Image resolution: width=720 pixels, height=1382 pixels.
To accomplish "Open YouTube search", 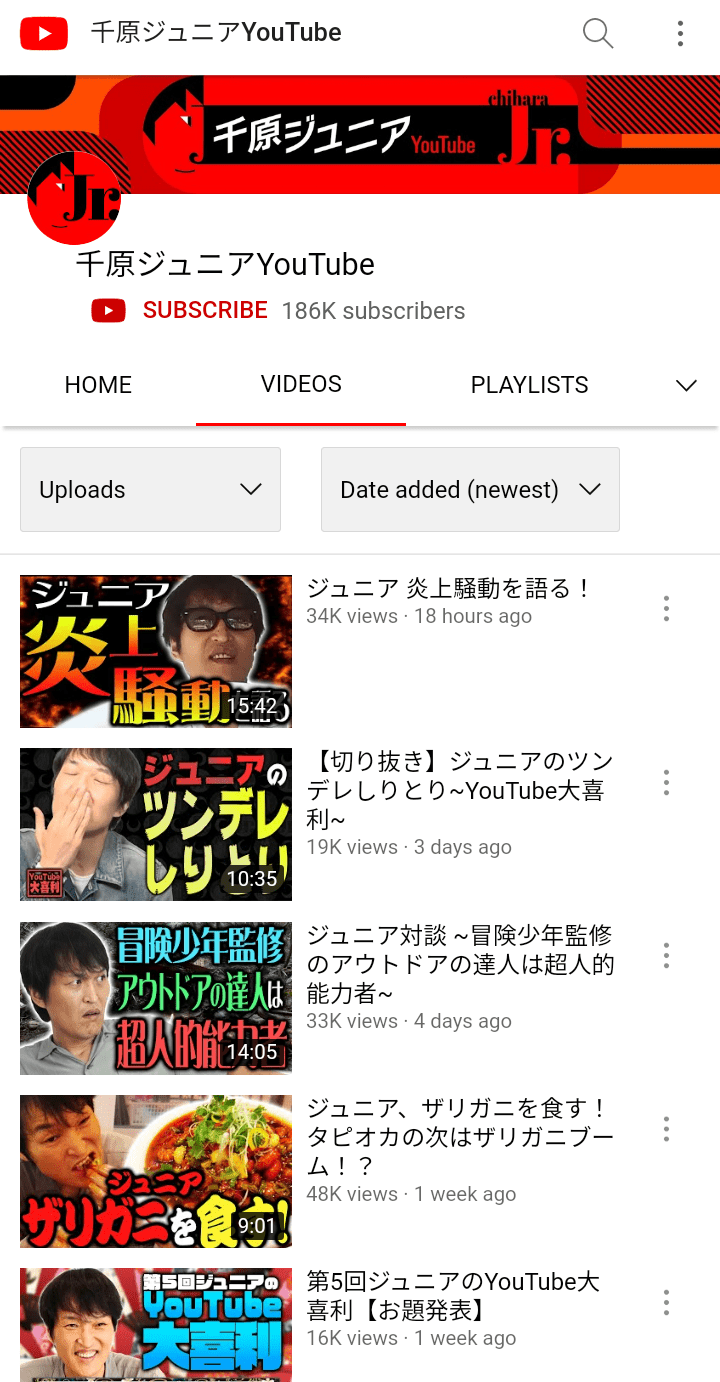I will [597, 33].
